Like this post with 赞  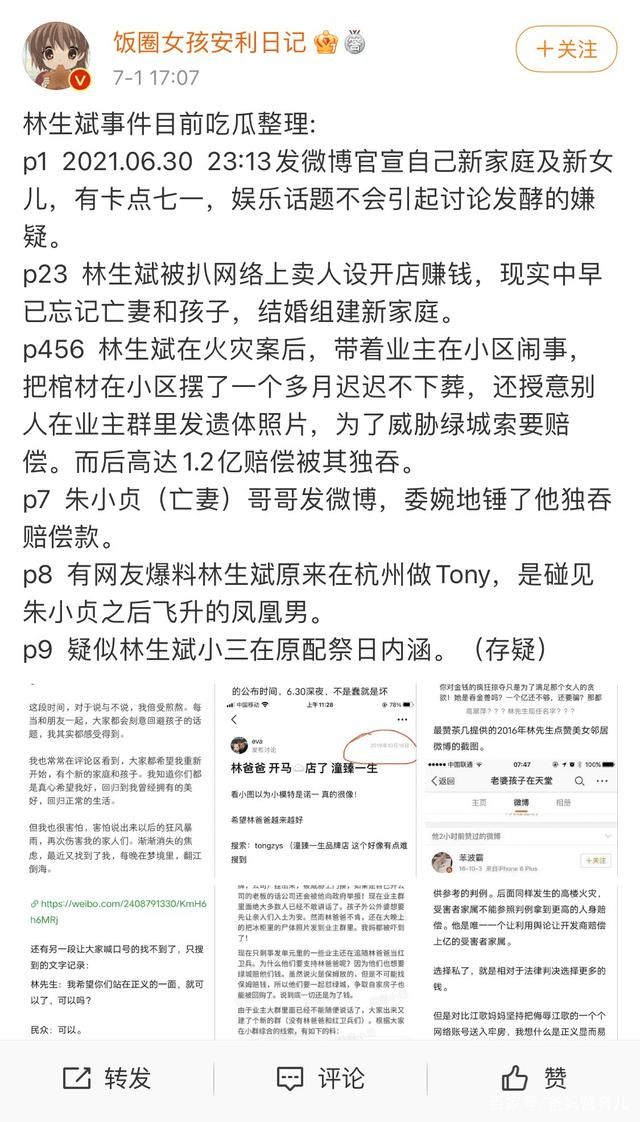coord(534,1077)
